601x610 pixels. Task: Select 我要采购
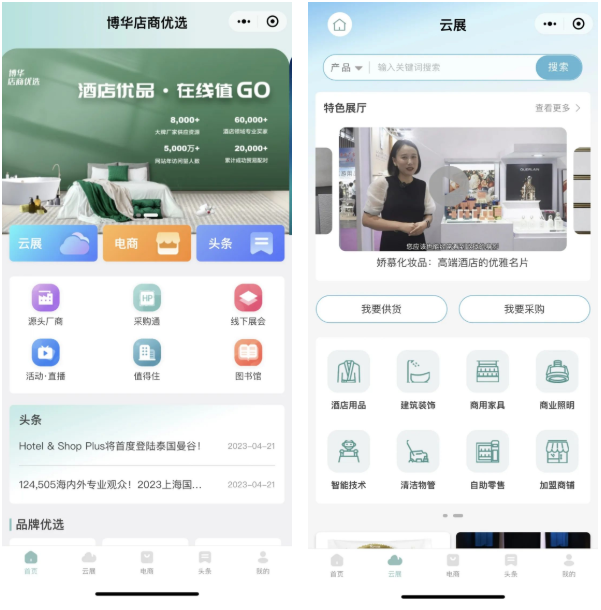524,309
